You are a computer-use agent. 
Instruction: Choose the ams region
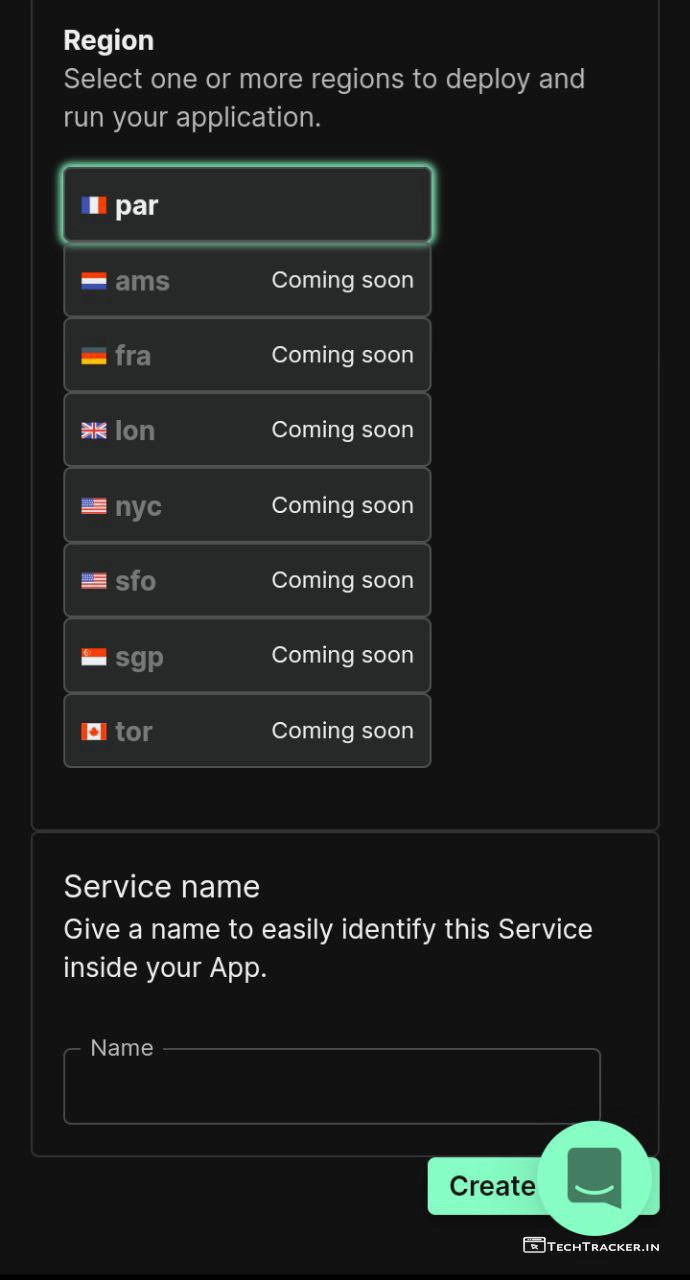247,281
